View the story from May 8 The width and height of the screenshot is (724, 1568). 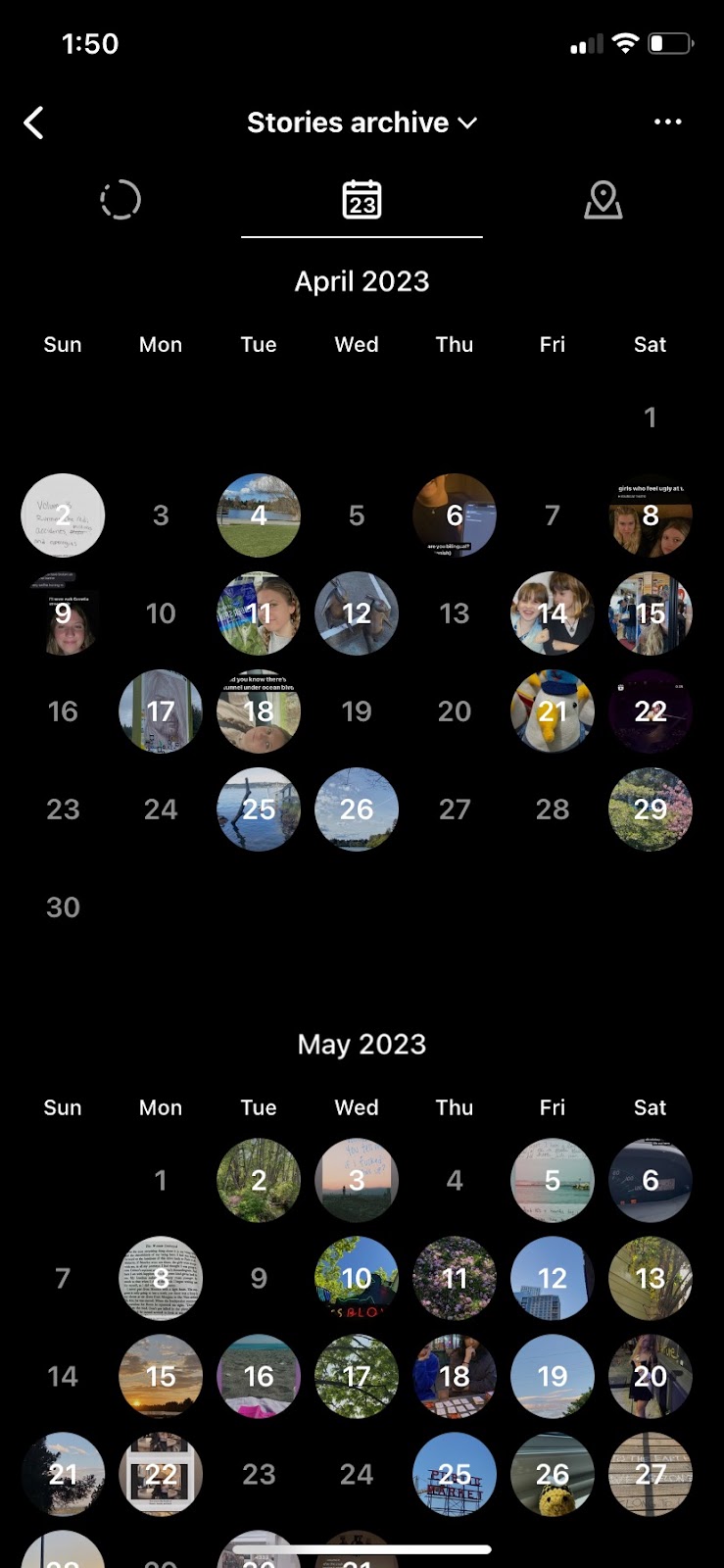point(161,1279)
